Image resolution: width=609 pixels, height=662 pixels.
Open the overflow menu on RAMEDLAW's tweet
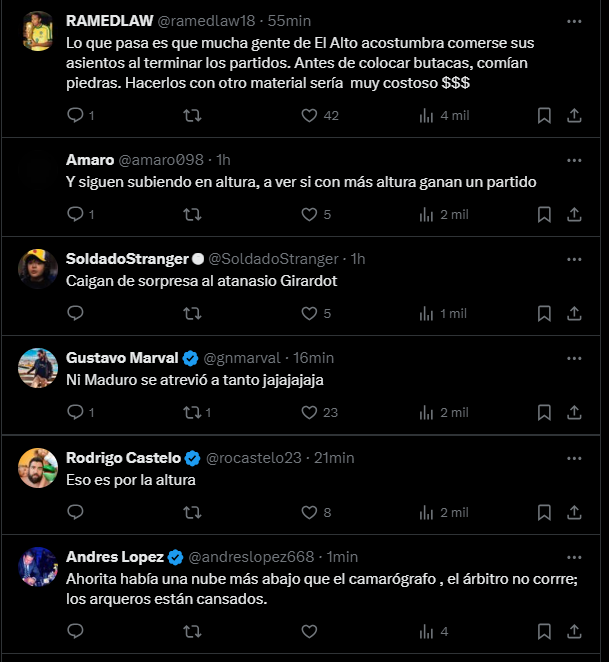(574, 21)
